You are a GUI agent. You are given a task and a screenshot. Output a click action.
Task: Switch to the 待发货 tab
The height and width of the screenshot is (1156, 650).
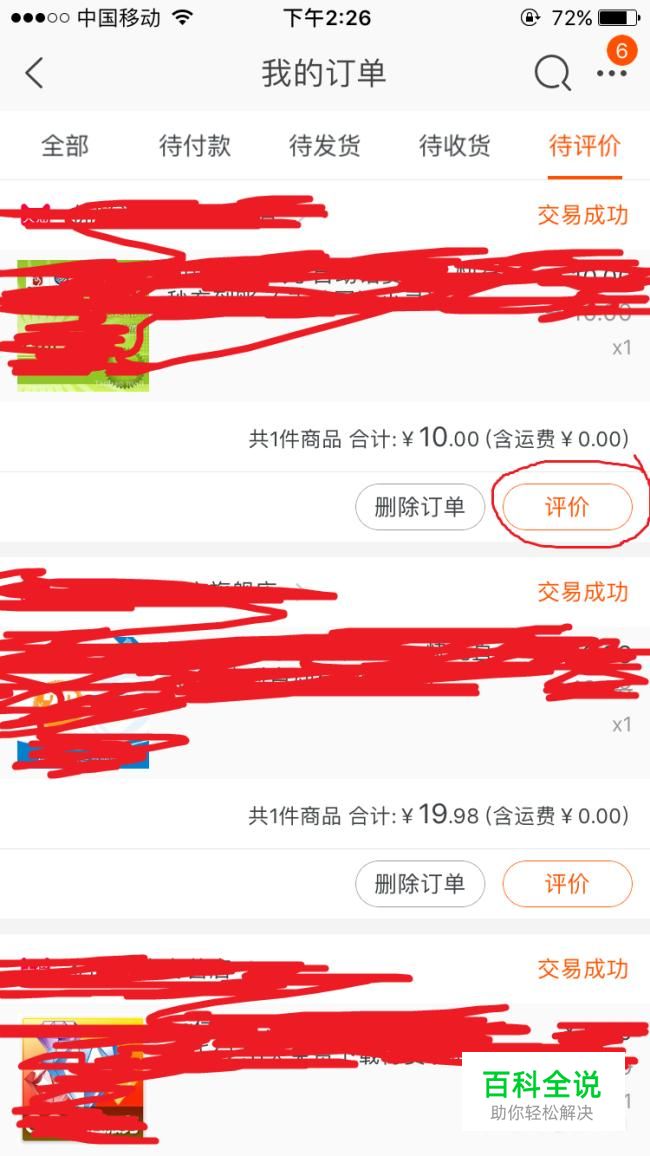pyautogui.click(x=325, y=146)
